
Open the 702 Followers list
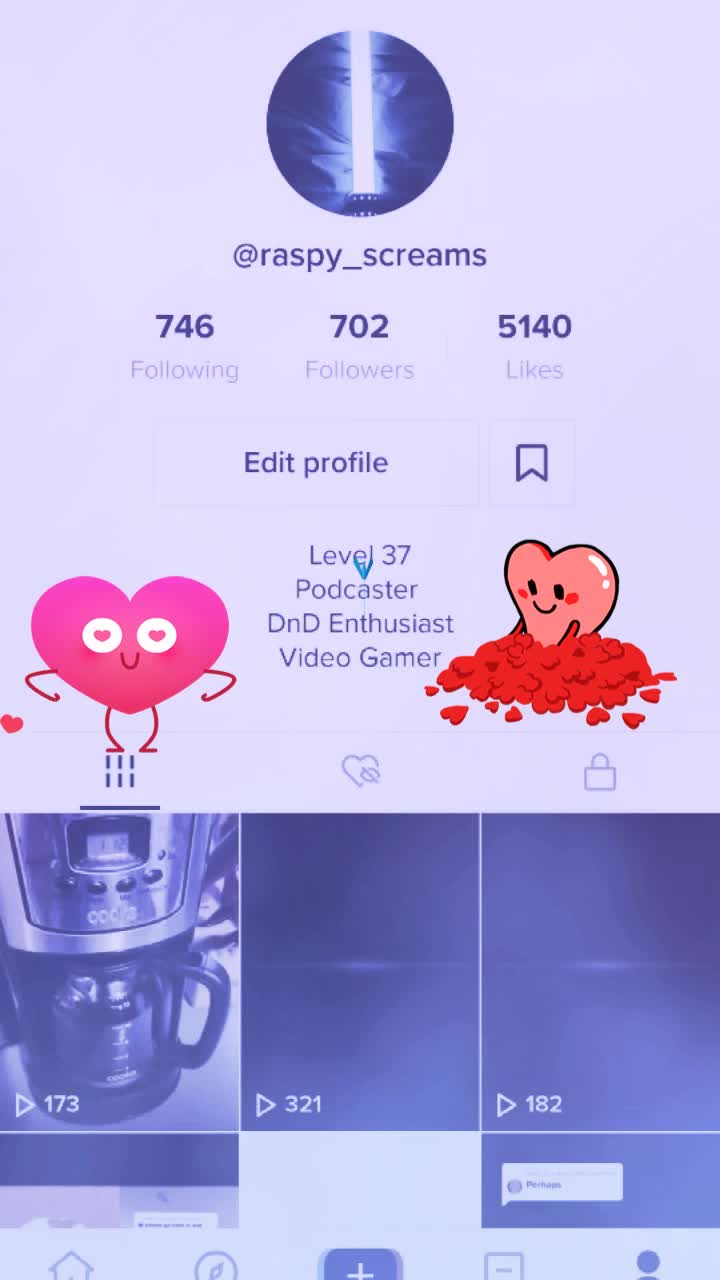pos(359,347)
